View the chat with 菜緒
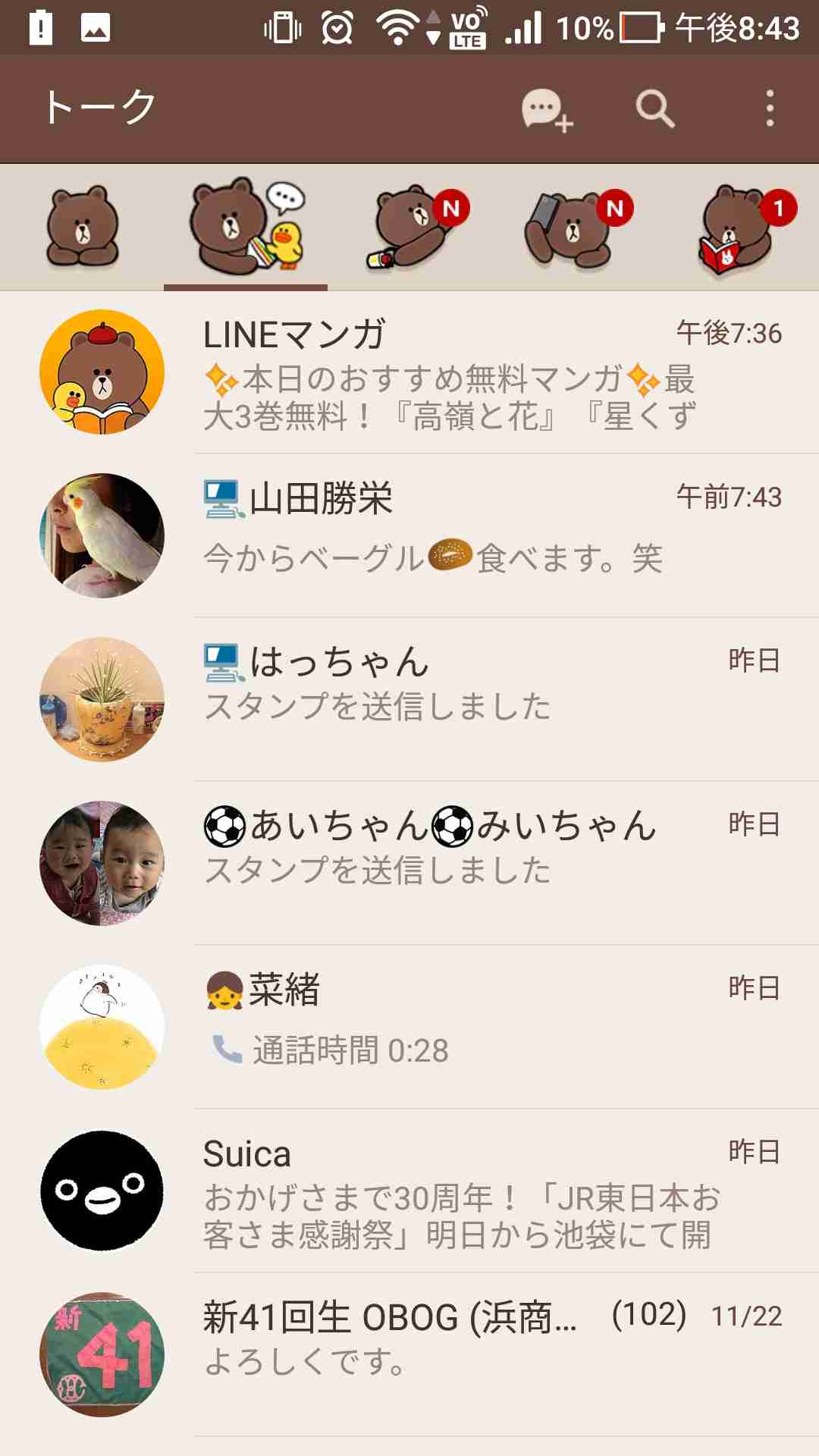 (x=409, y=1028)
